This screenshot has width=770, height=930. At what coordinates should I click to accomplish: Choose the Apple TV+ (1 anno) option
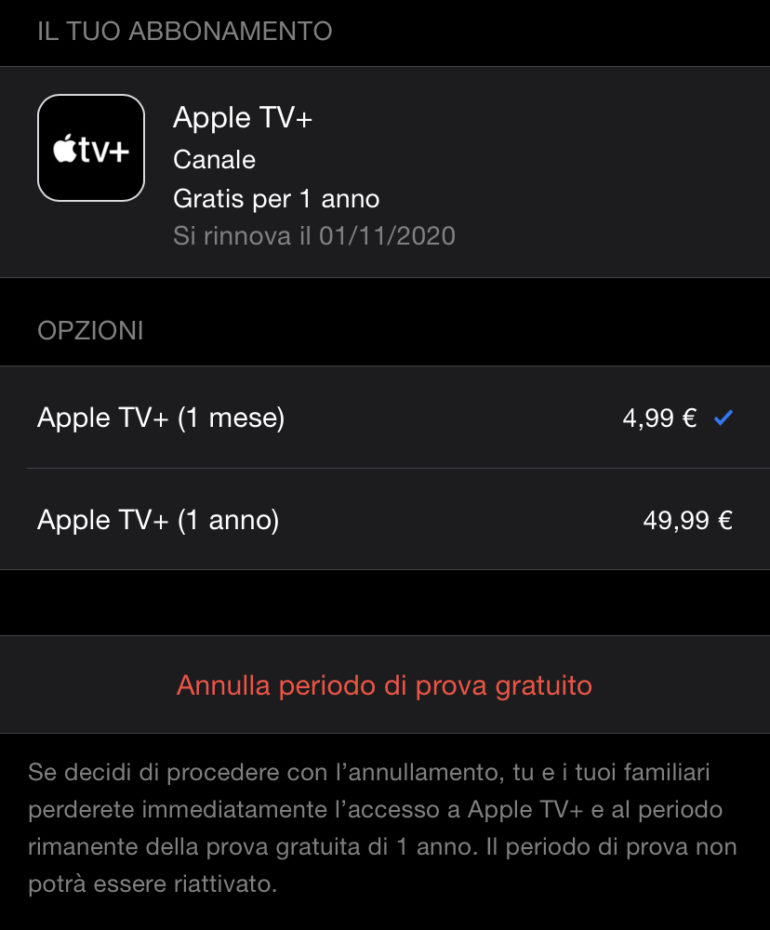click(384, 520)
